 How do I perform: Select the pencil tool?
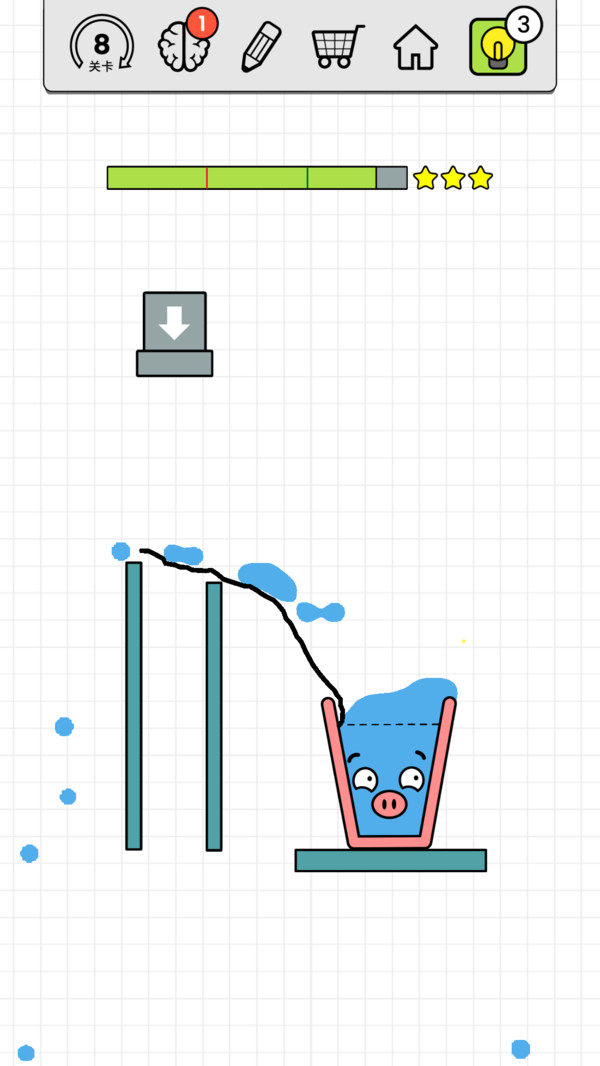[x=262, y=46]
